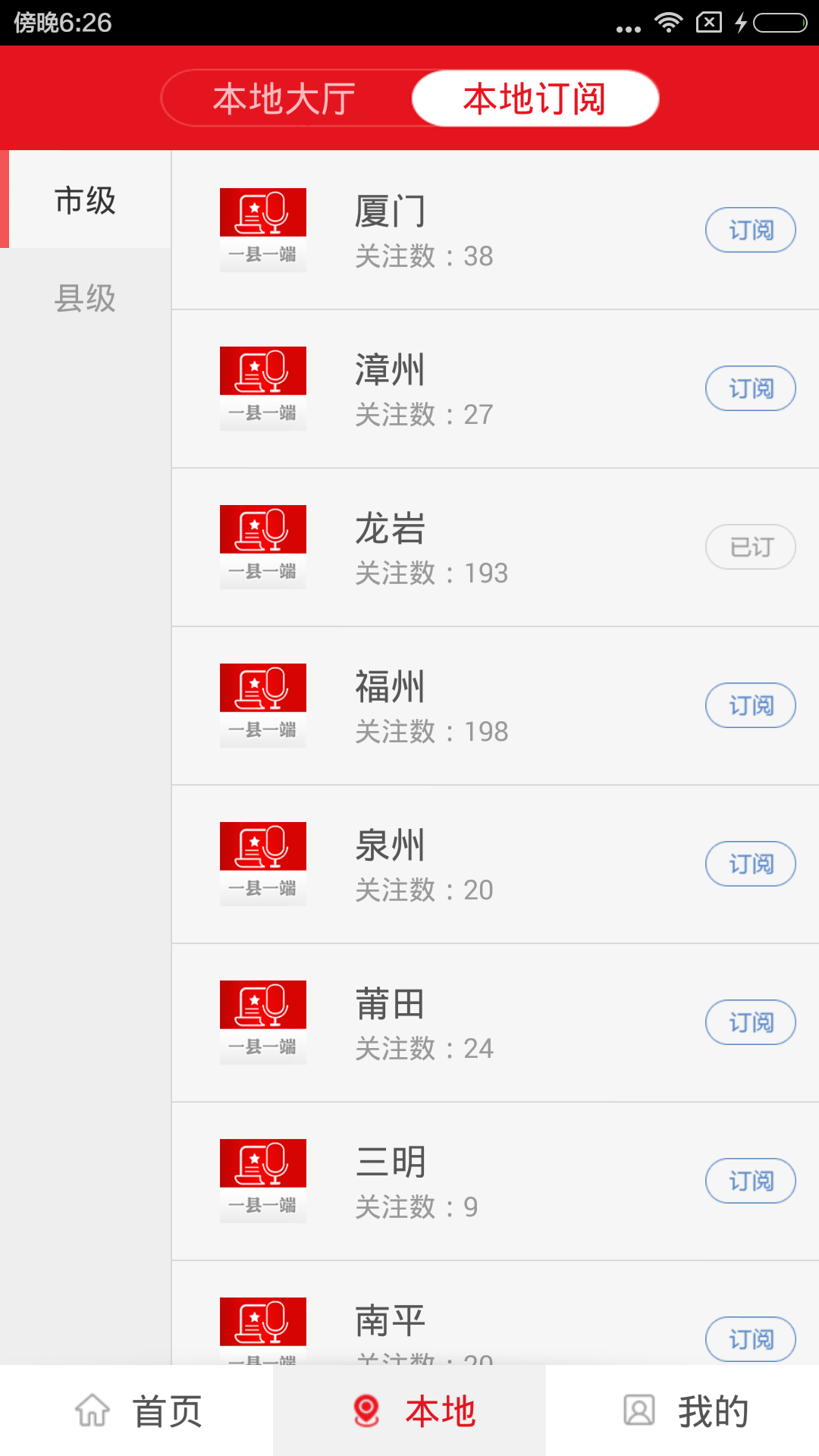Image resolution: width=819 pixels, height=1456 pixels.
Task: Tap the 漳州 channel app icon
Action: coord(262,388)
